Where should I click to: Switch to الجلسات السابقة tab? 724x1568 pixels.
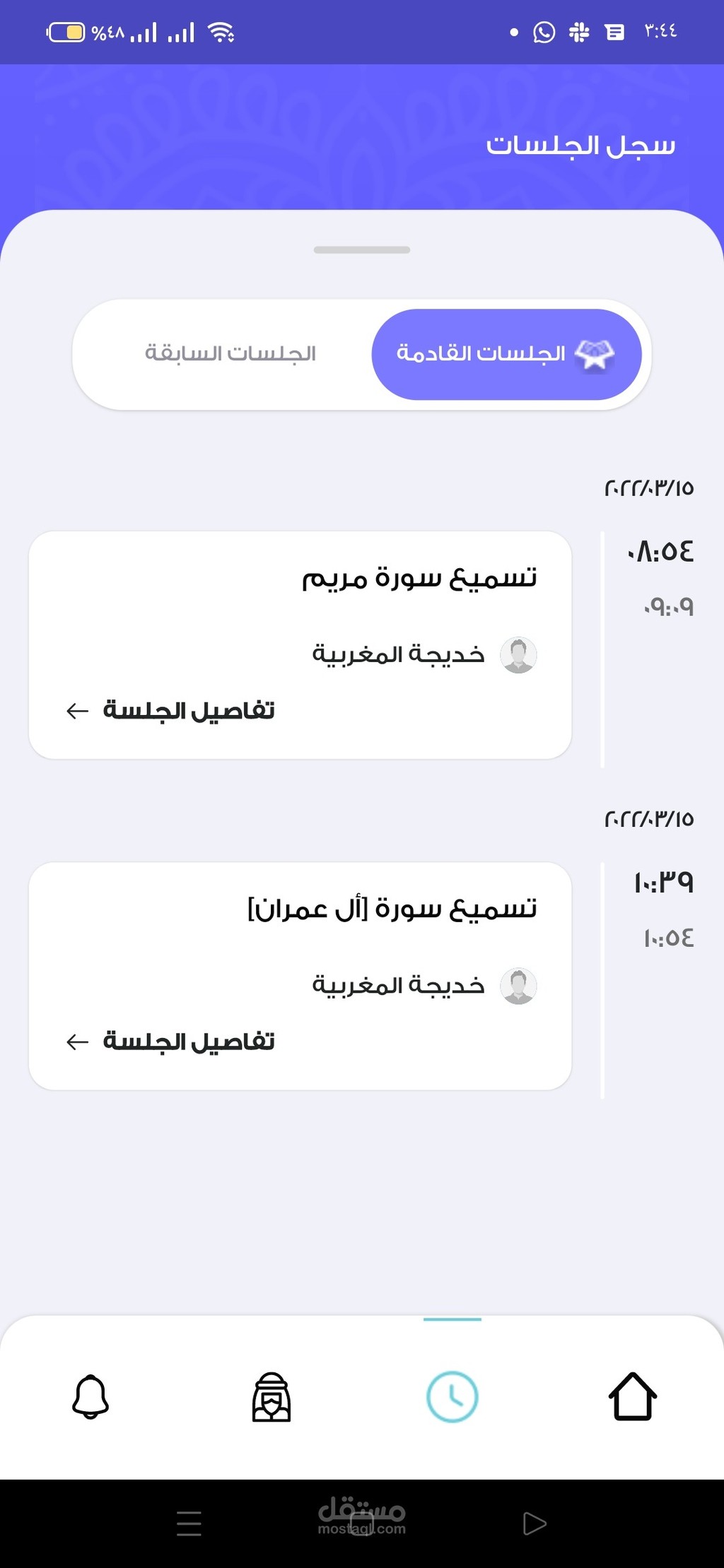tap(230, 353)
